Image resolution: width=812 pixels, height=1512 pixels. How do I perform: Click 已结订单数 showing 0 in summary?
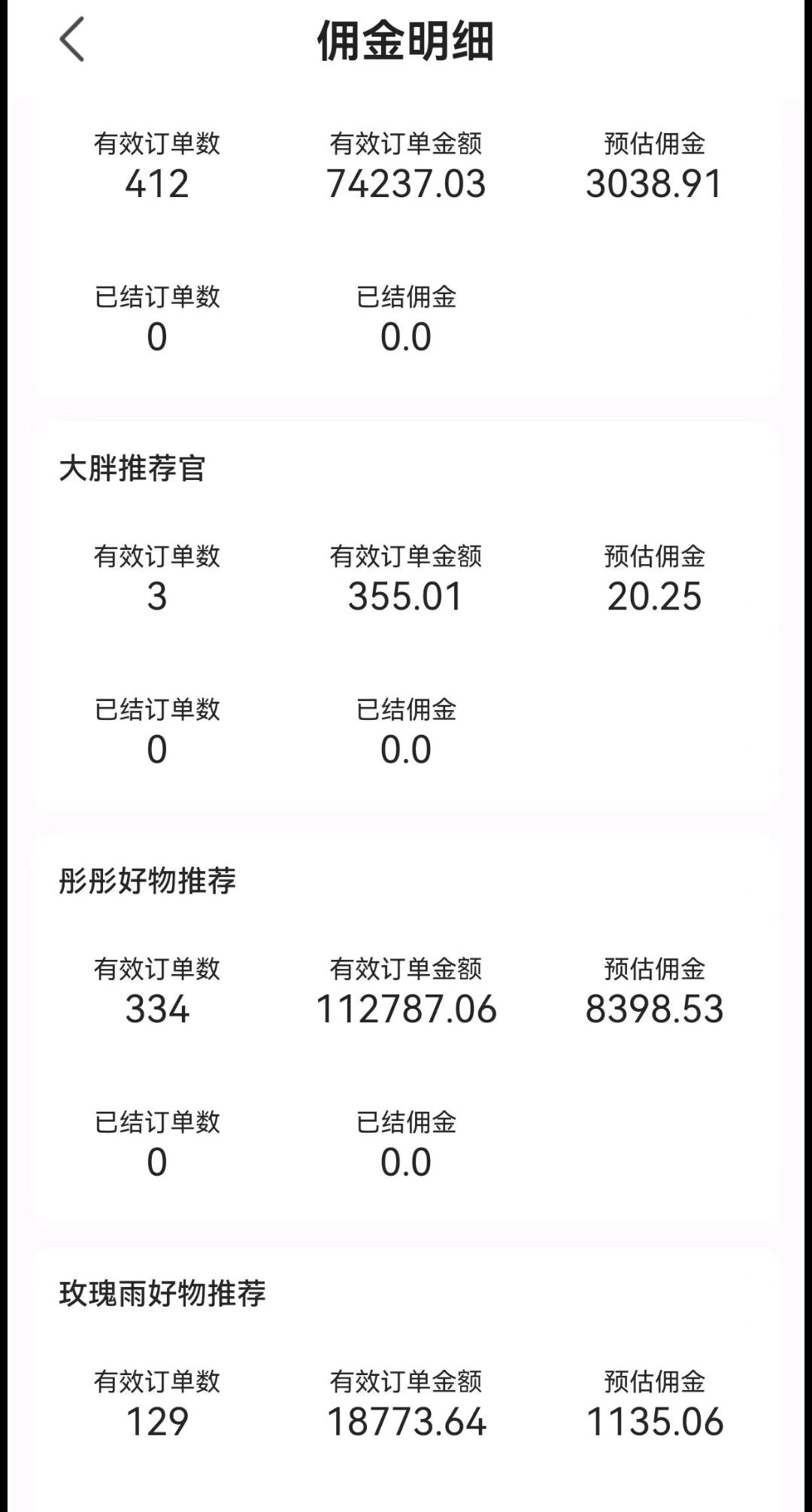coord(156,339)
